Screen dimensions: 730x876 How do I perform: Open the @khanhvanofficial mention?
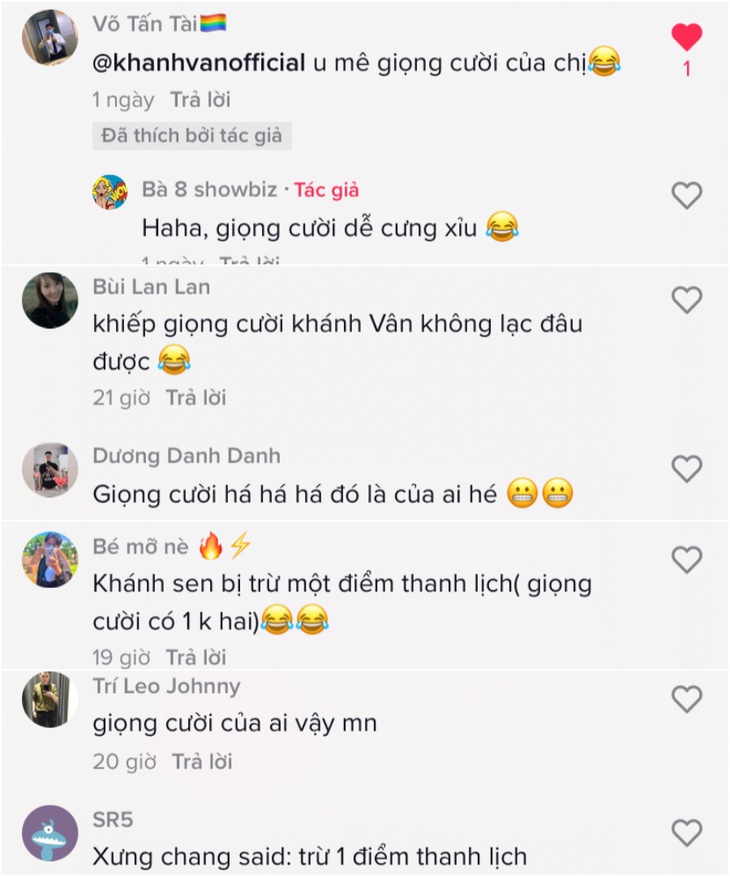[199, 63]
